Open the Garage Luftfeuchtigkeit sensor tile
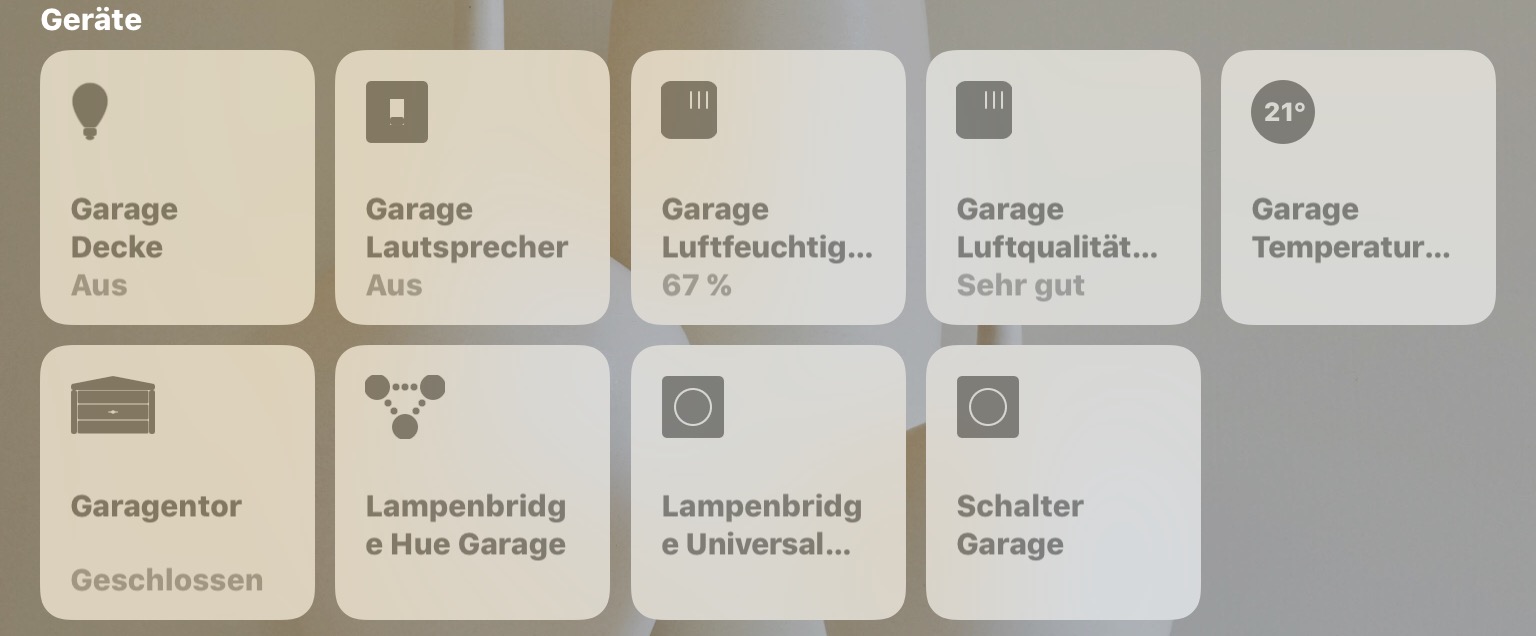1536x636 pixels. click(768, 188)
